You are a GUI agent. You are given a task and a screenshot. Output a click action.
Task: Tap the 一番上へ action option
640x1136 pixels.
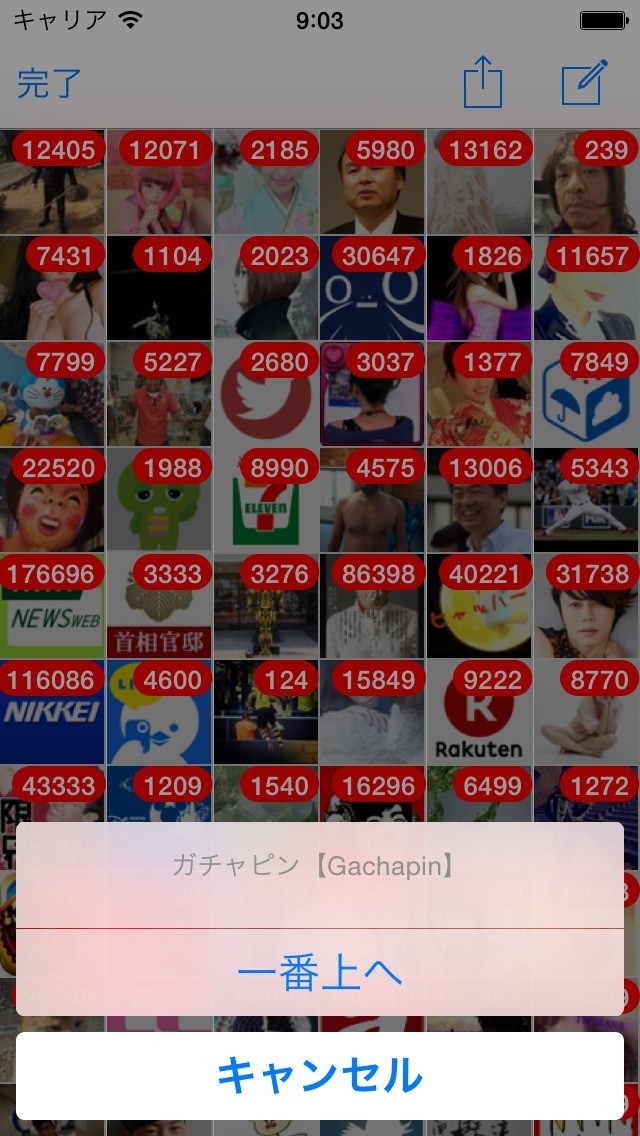click(319, 973)
